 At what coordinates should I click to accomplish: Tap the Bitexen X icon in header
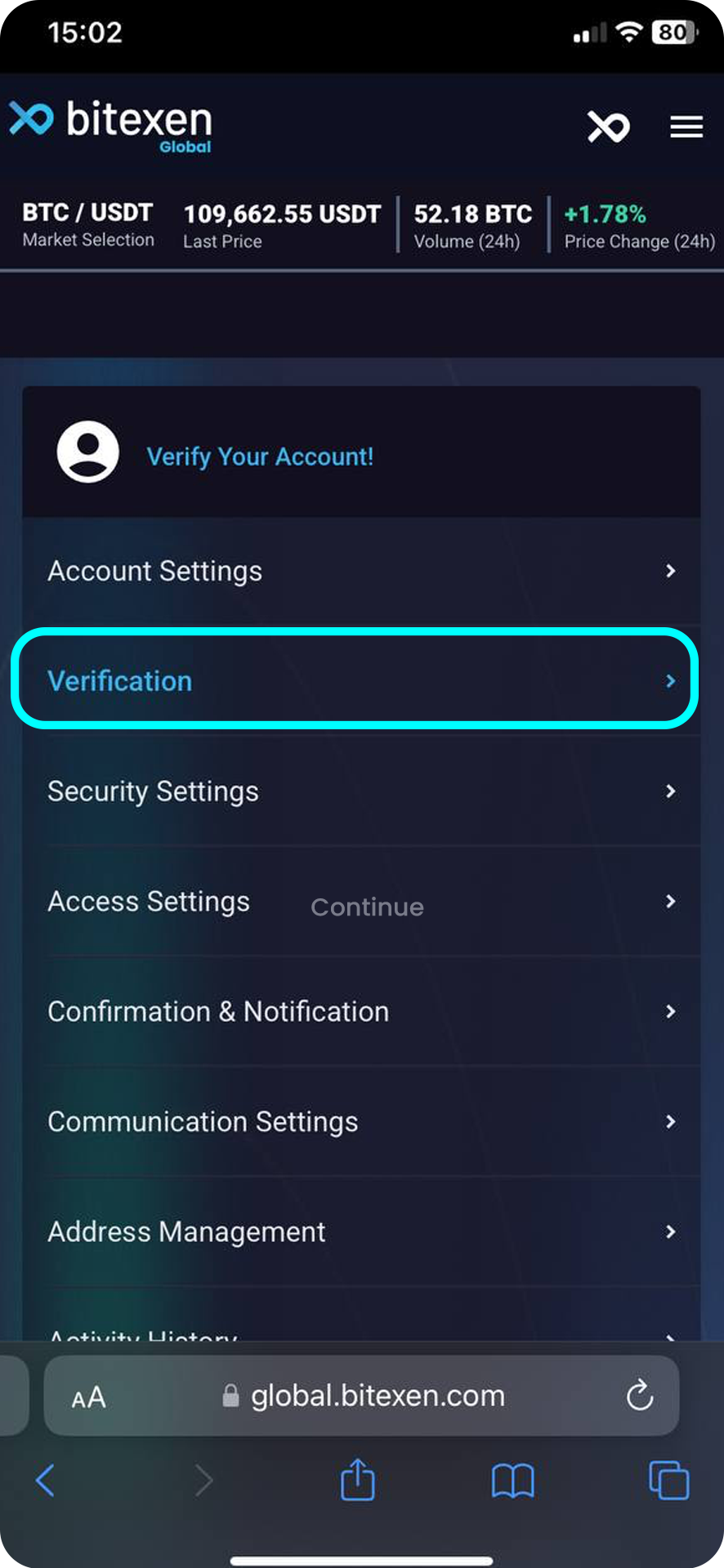609,127
